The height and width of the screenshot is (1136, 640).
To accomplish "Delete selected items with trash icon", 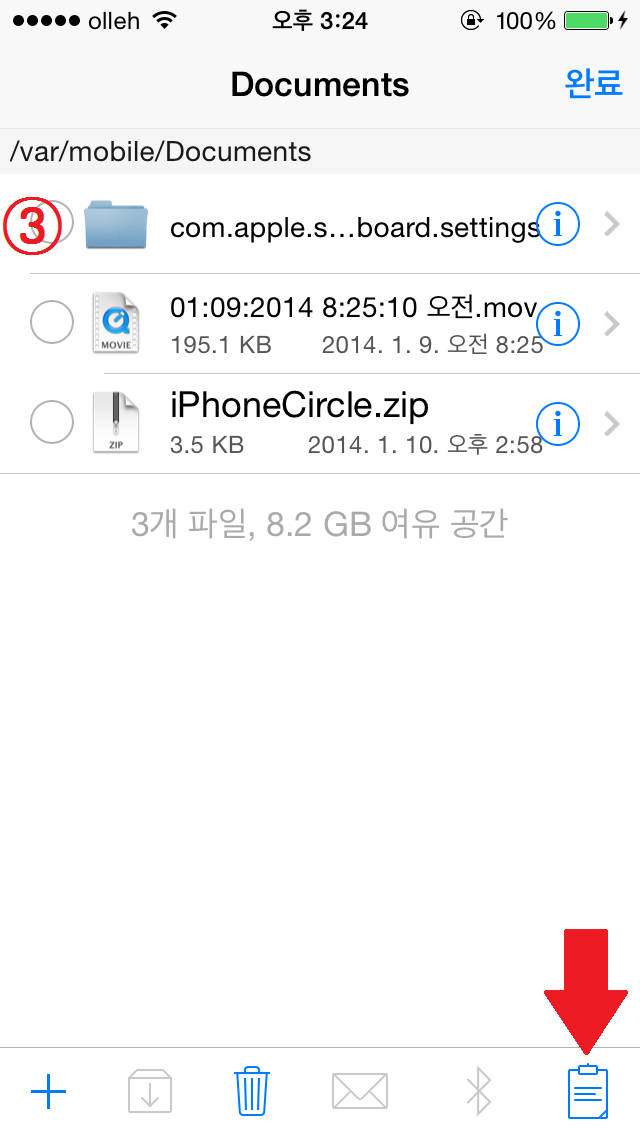I will pyautogui.click(x=252, y=1091).
